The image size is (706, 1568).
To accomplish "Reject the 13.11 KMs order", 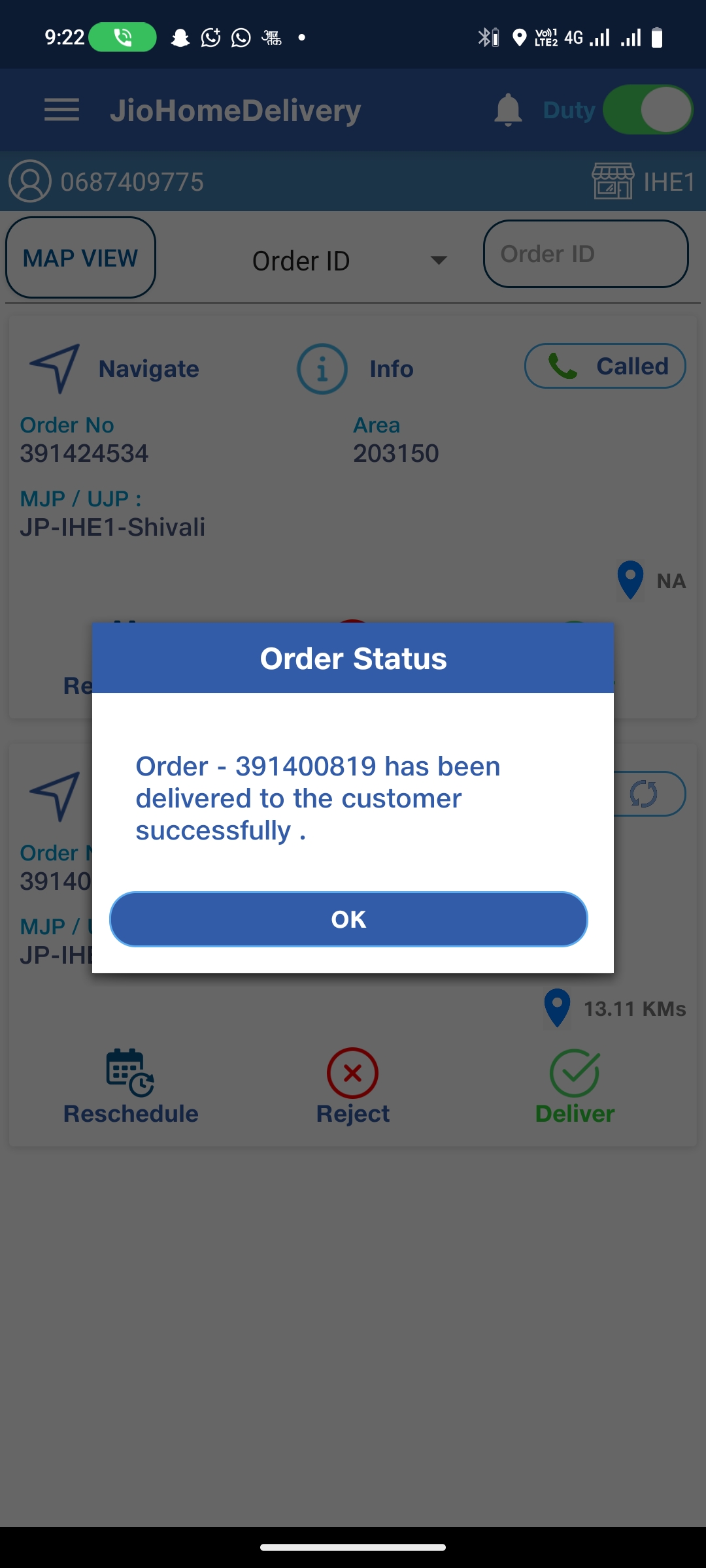I will (352, 1086).
